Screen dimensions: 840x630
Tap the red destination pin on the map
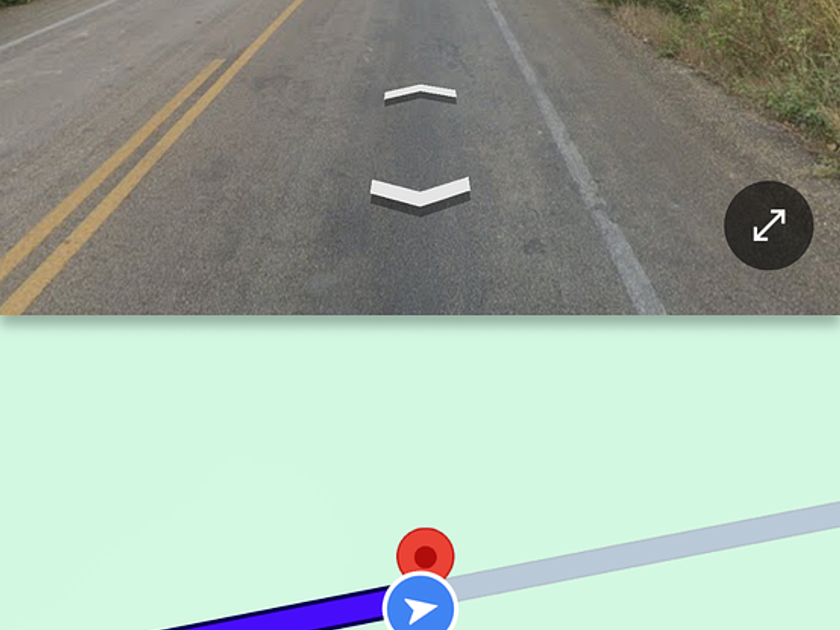[x=425, y=553]
